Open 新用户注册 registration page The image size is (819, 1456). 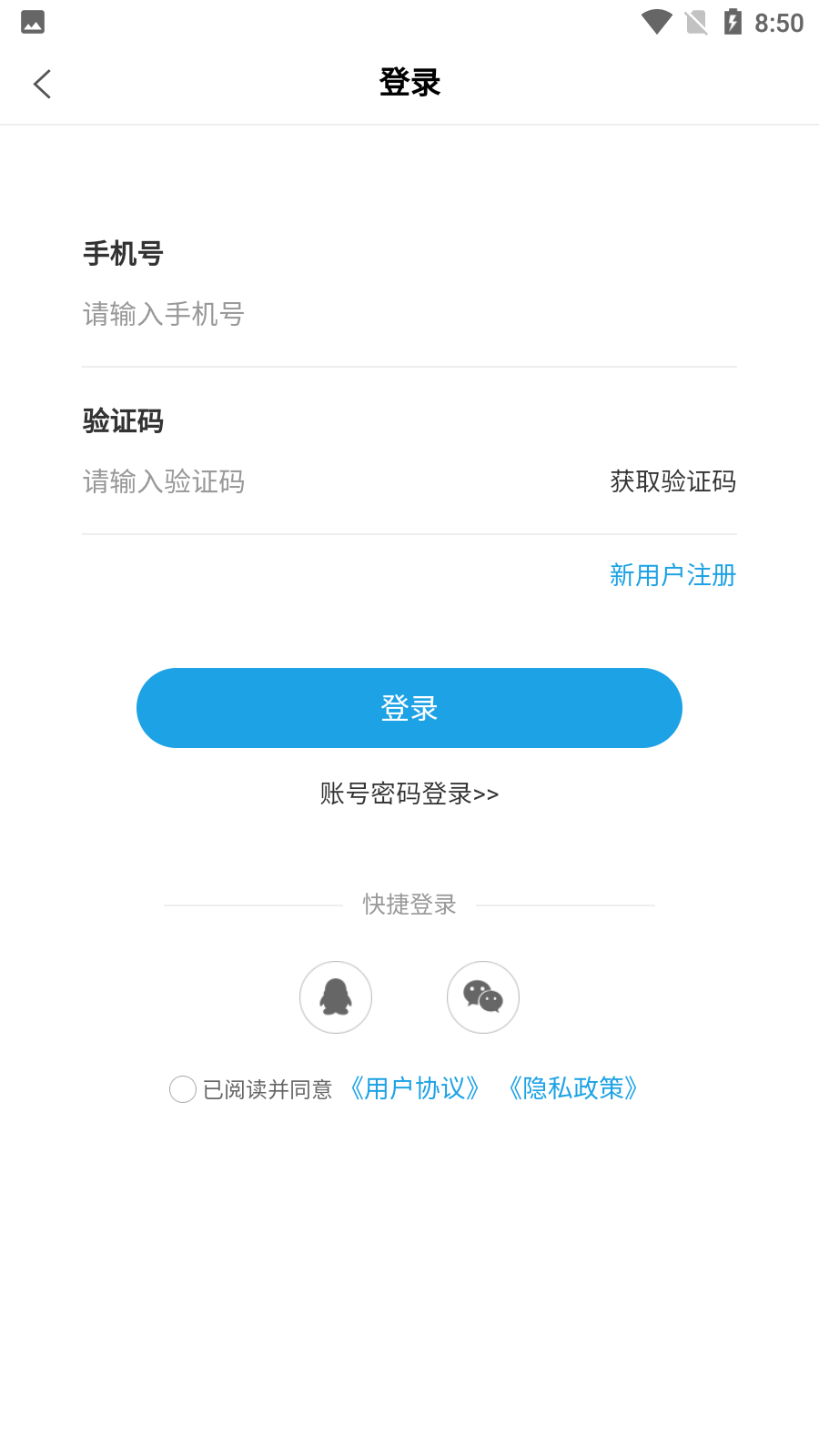coord(672,575)
